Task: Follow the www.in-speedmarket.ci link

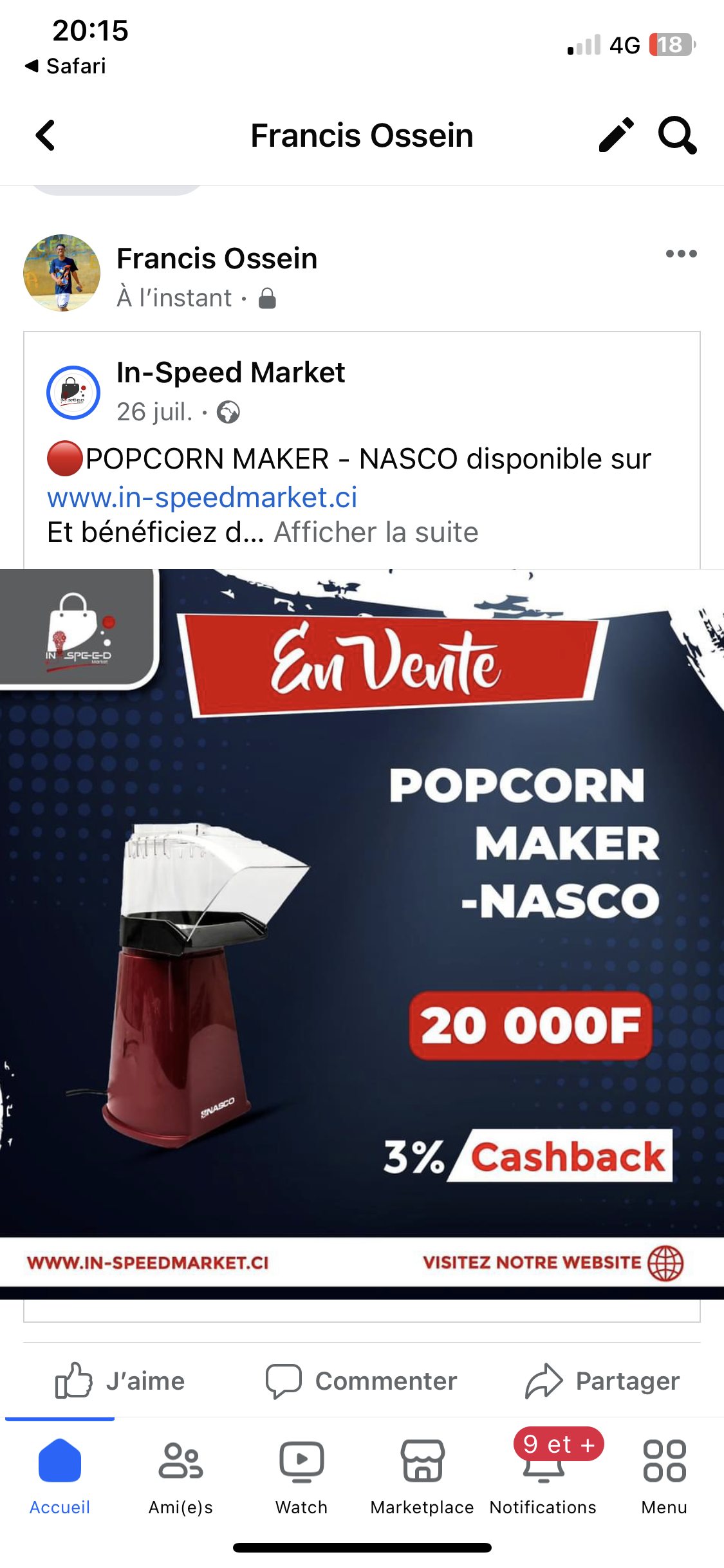Action: click(x=202, y=498)
